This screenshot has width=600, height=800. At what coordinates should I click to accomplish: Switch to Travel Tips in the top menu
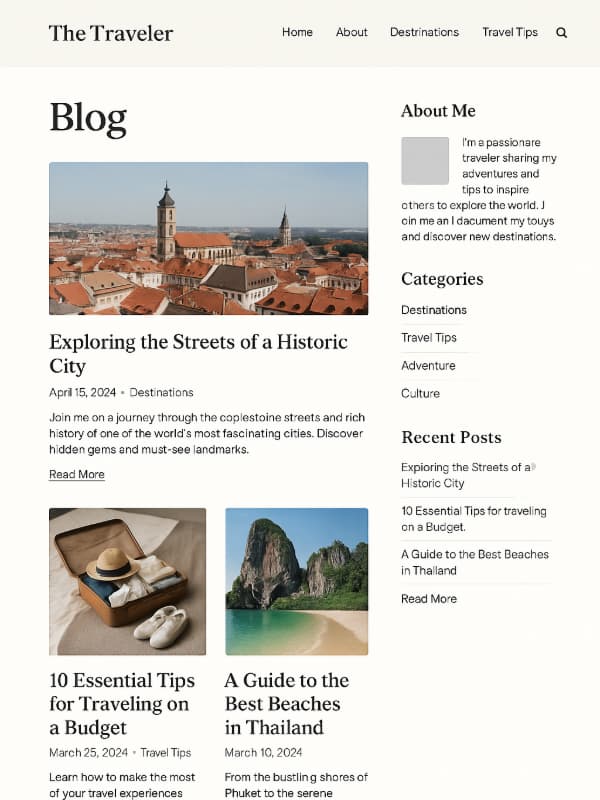coord(509,32)
